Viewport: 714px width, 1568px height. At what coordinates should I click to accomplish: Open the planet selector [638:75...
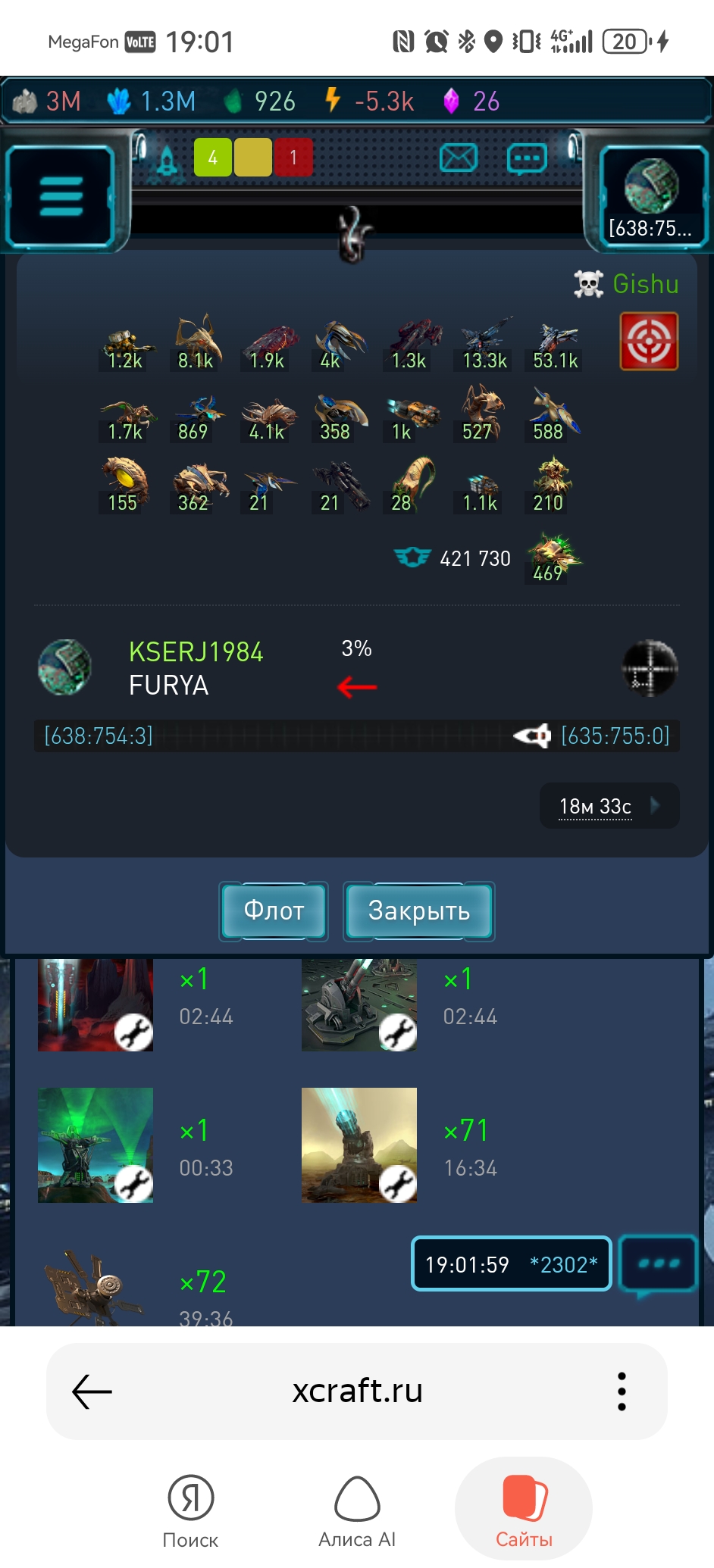[652, 198]
